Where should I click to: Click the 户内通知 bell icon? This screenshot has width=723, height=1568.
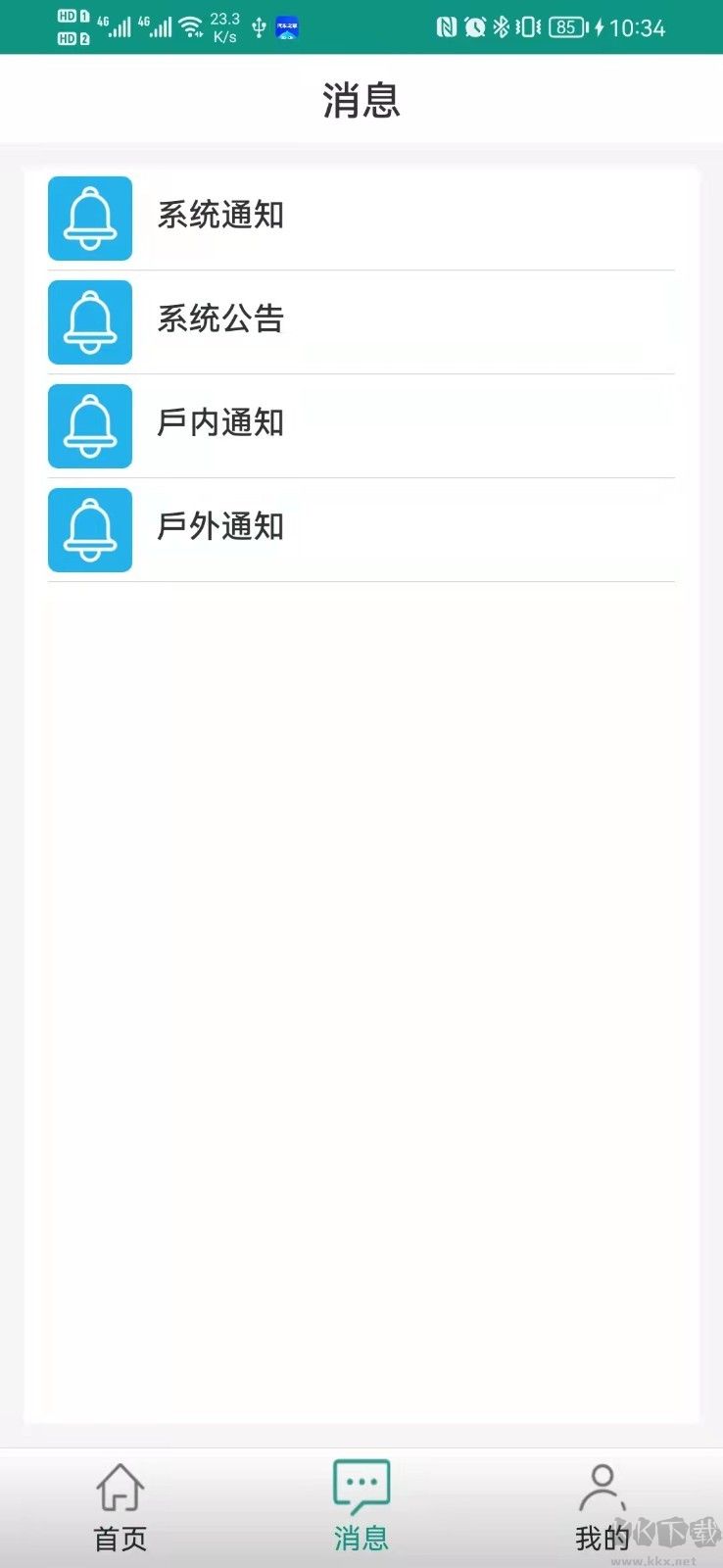point(89,425)
